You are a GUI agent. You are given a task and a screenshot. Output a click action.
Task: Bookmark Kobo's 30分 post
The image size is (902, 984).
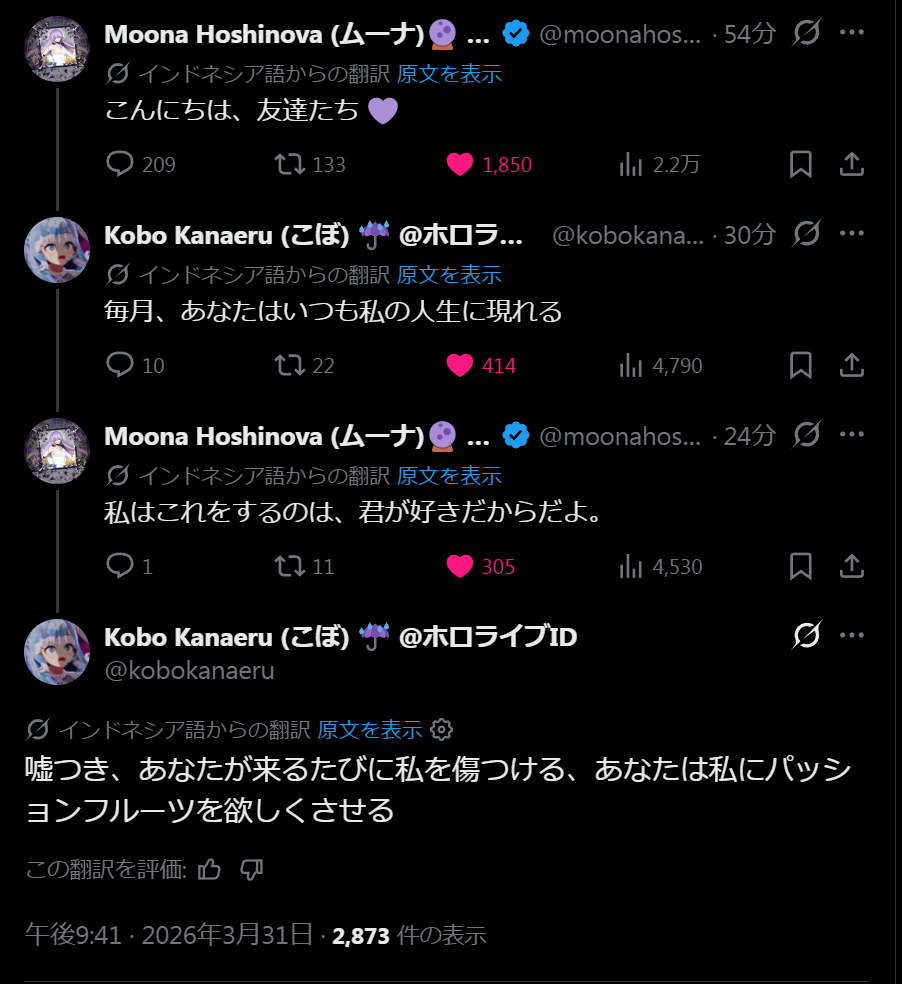(x=800, y=366)
